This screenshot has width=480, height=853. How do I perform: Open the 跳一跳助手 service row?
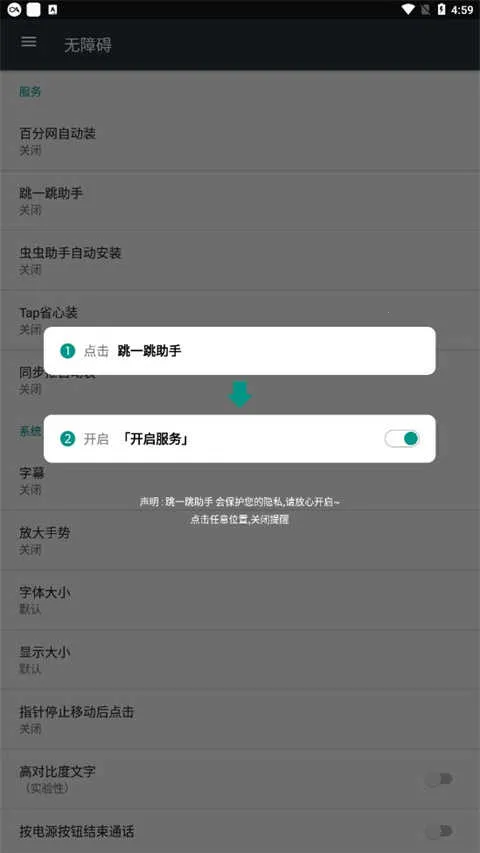pyautogui.click(x=240, y=201)
